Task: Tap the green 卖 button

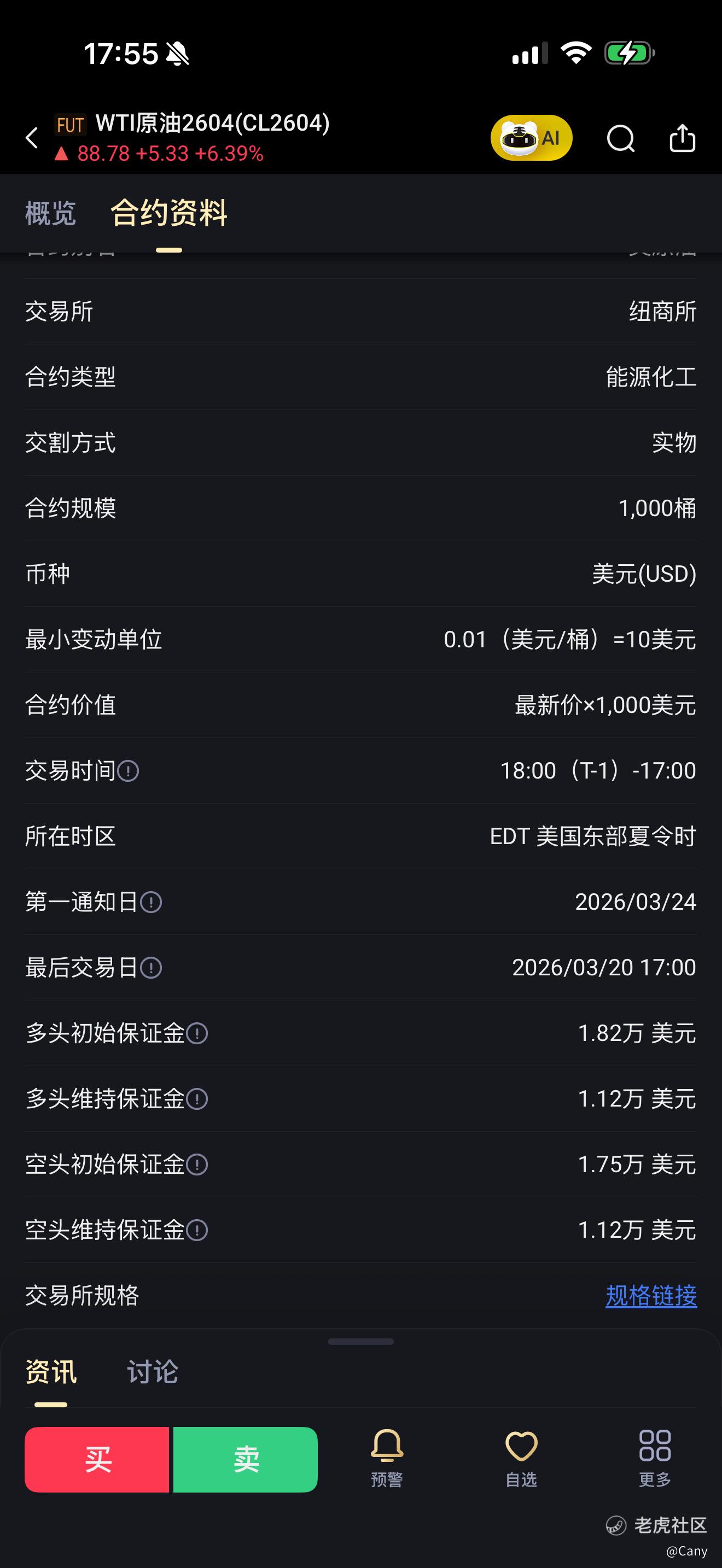Action: point(246,1460)
